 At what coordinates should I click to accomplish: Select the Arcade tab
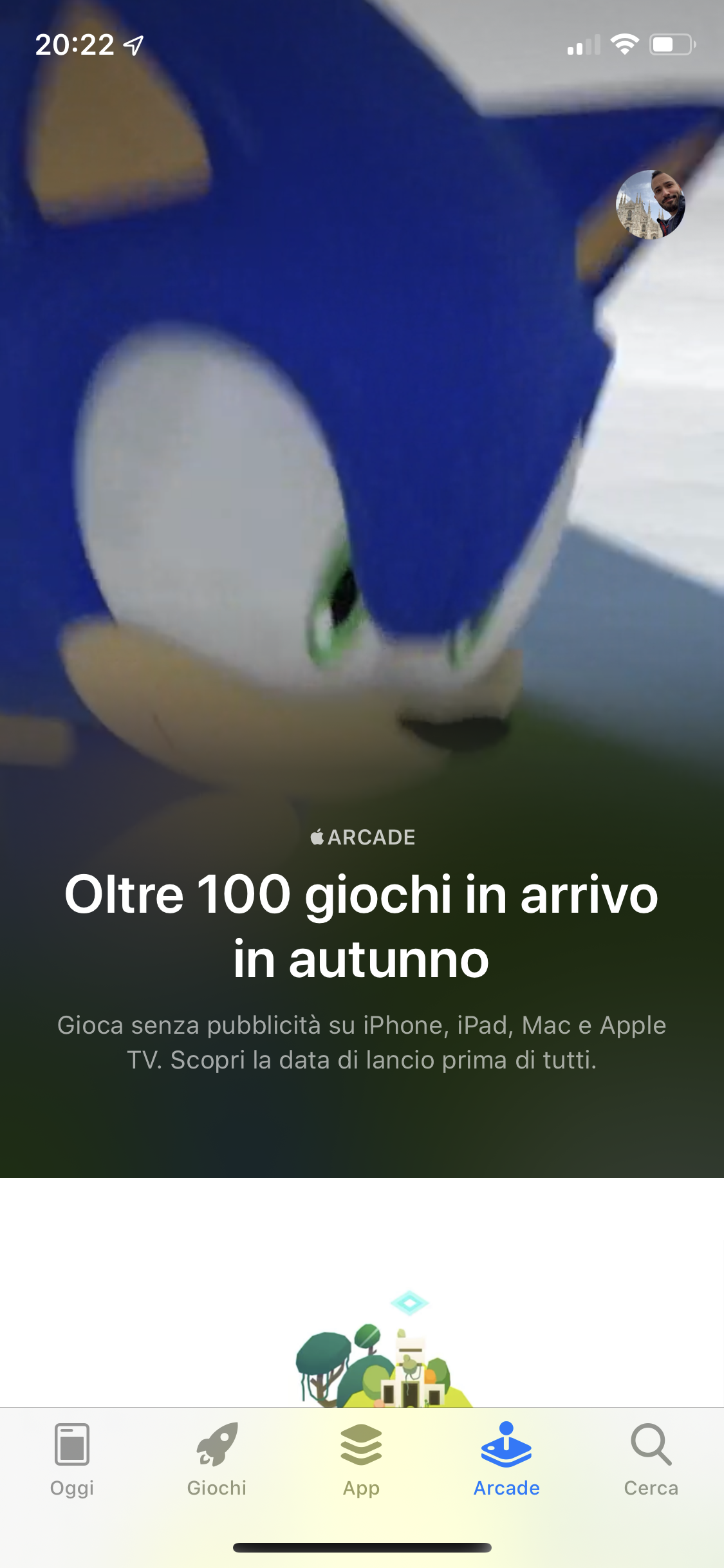[506, 1460]
